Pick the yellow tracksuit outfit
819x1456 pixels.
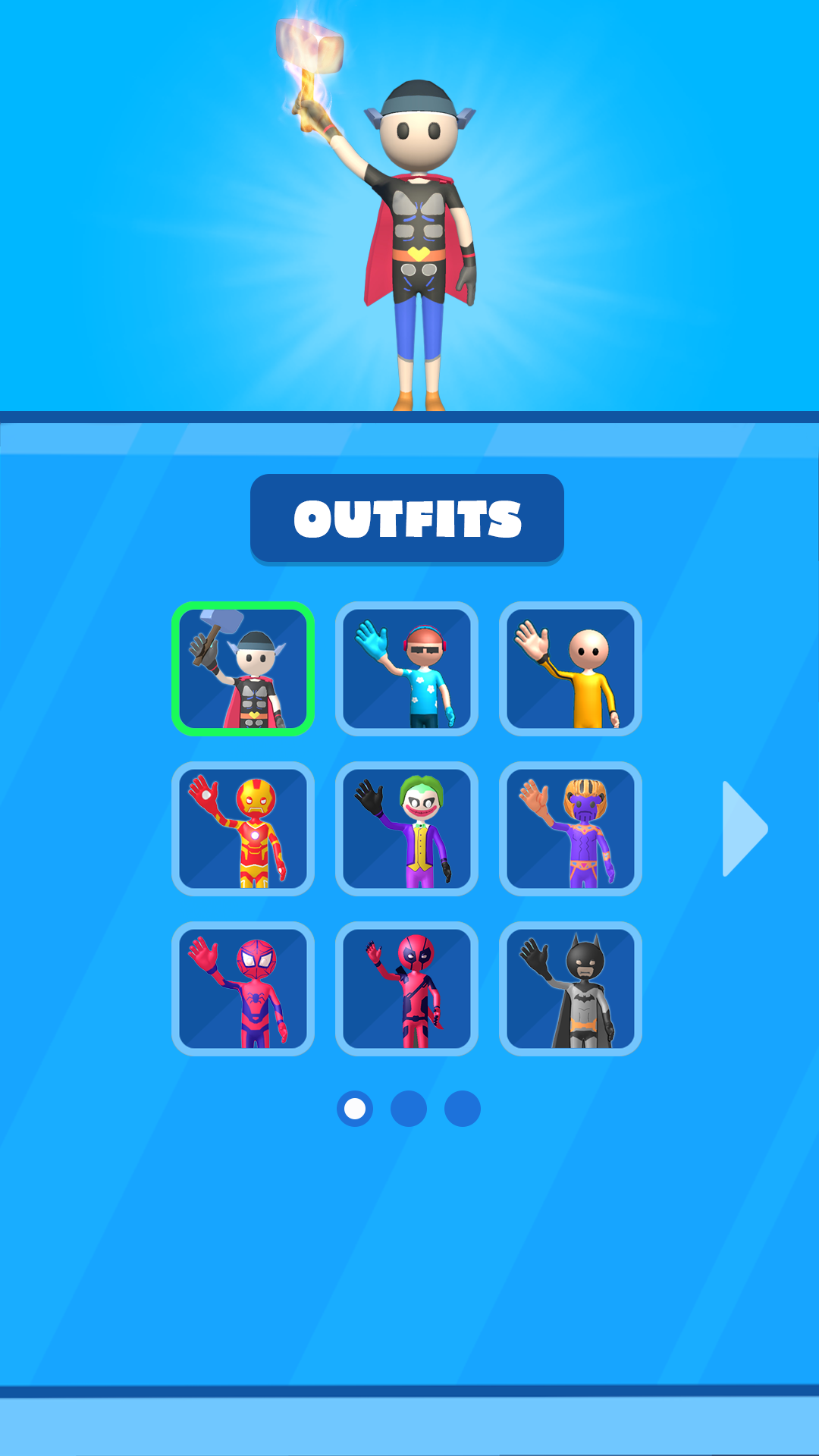(570, 669)
